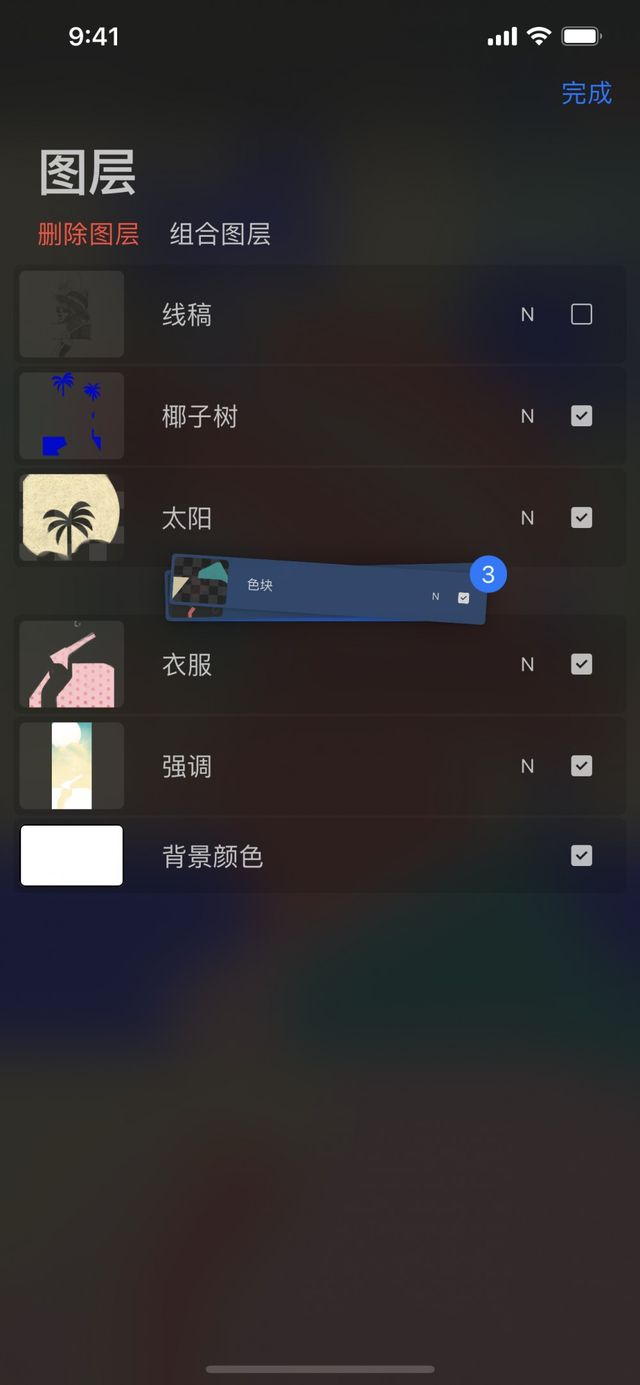
Task: Select the 强调 layer row
Action: pyautogui.click(x=300, y=766)
